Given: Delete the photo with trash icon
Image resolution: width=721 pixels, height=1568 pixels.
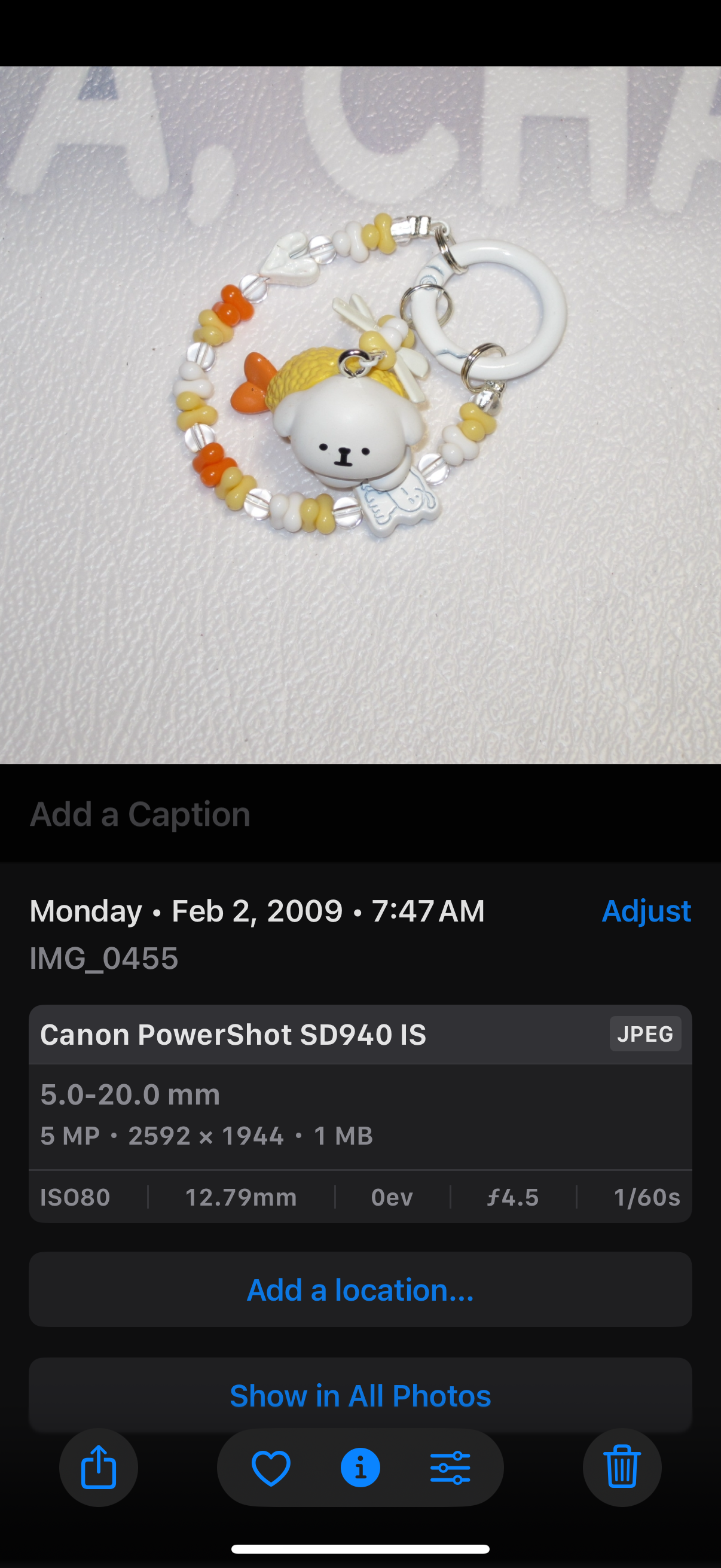Looking at the screenshot, I should point(622,1468).
